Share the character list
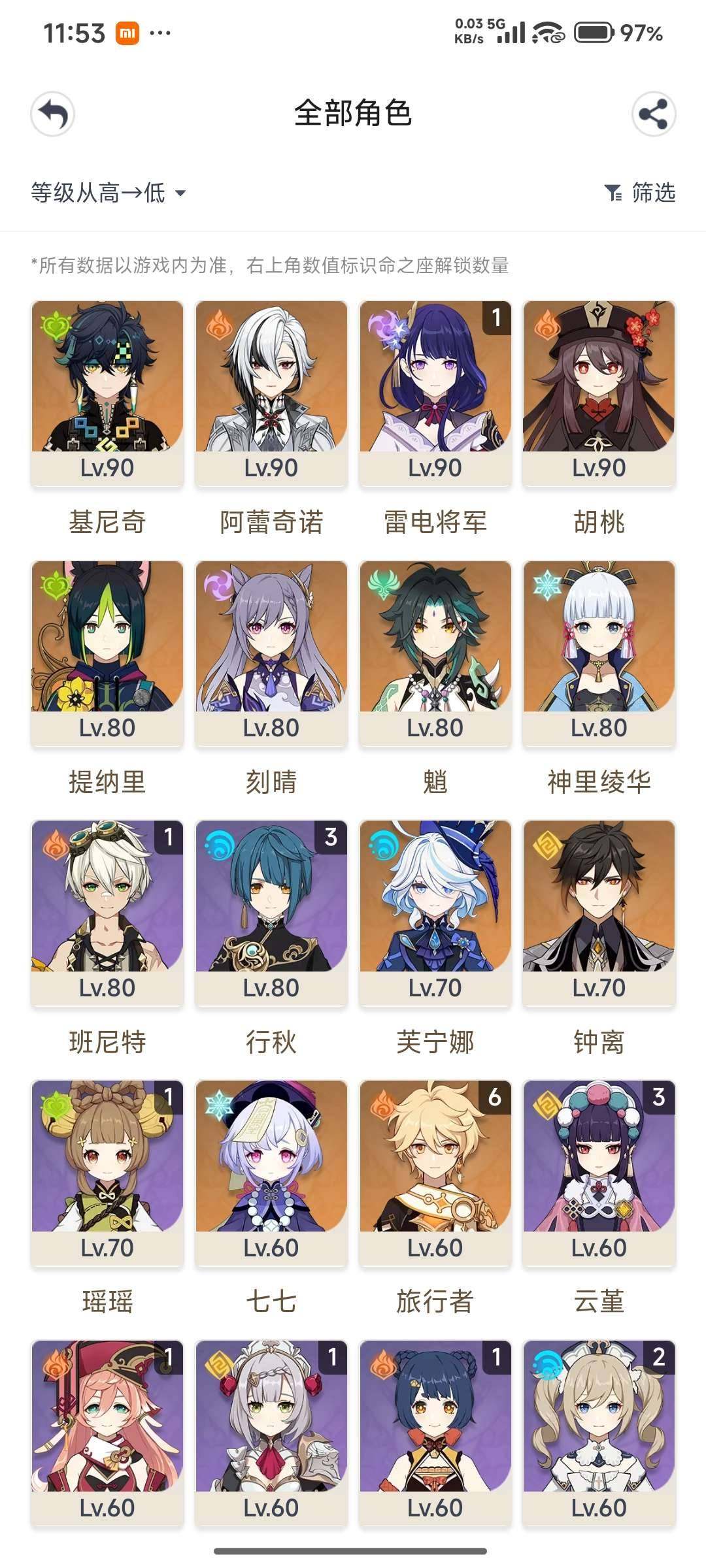This screenshot has width=706, height=1568. (653, 114)
